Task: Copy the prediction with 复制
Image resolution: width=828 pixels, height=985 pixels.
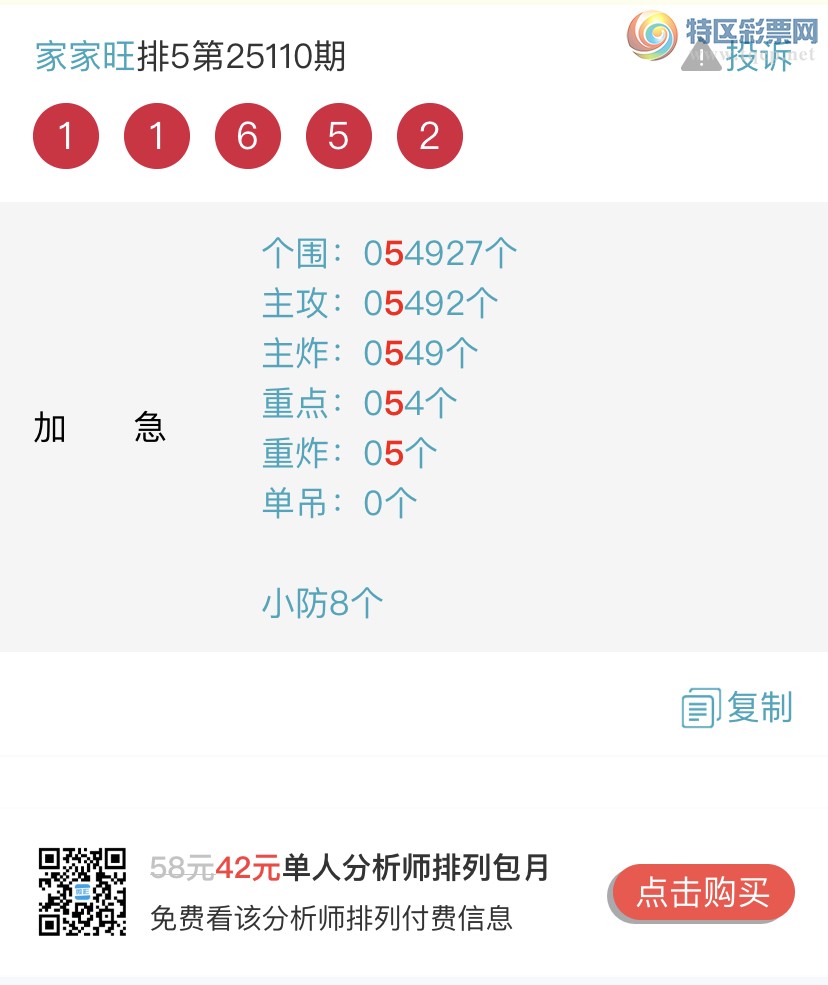Action: [x=738, y=707]
